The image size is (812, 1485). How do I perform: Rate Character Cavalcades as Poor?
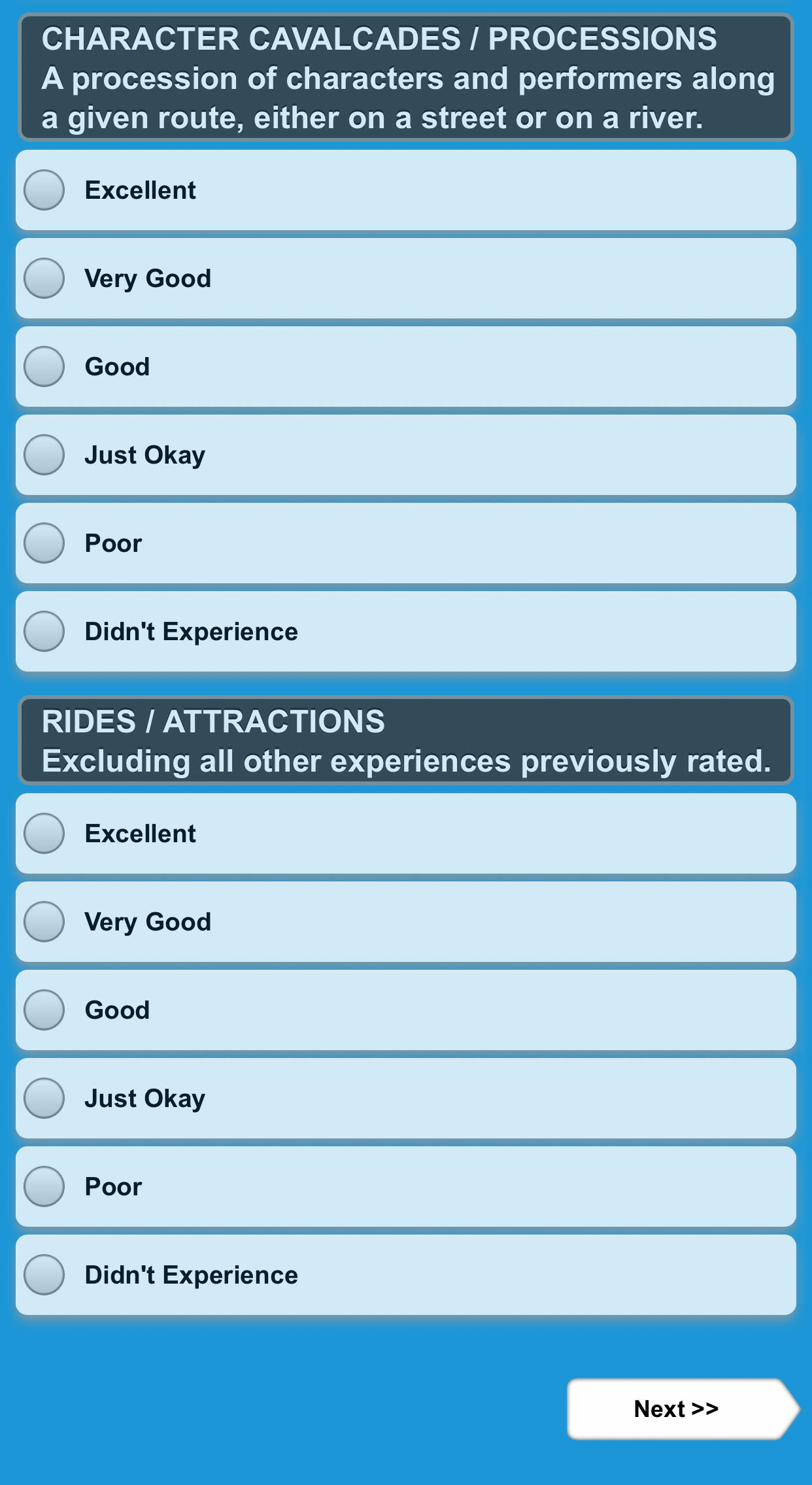click(44, 543)
